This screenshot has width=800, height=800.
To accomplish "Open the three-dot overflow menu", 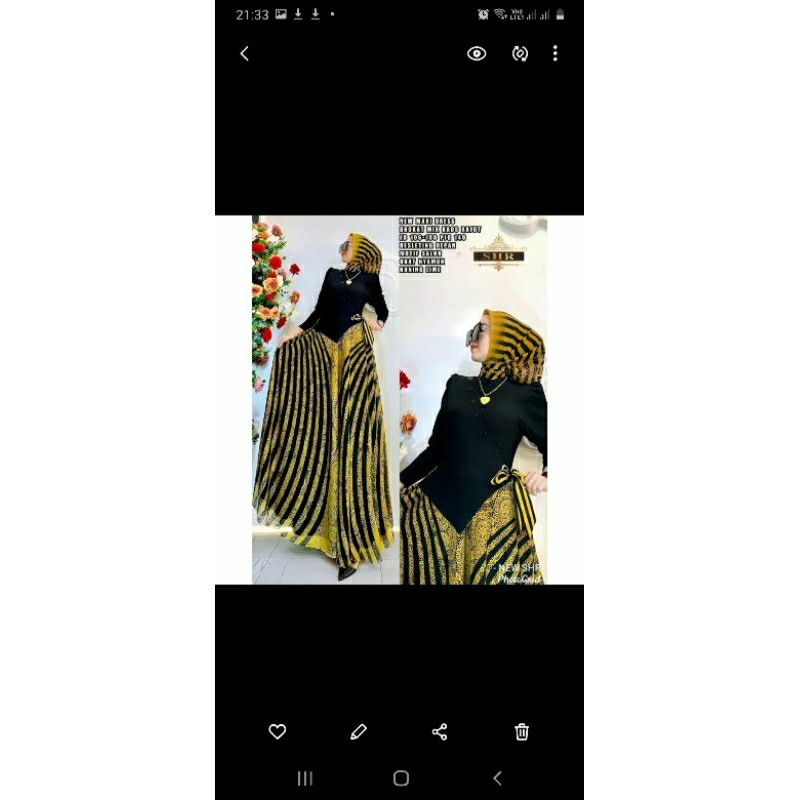I will tap(555, 54).
